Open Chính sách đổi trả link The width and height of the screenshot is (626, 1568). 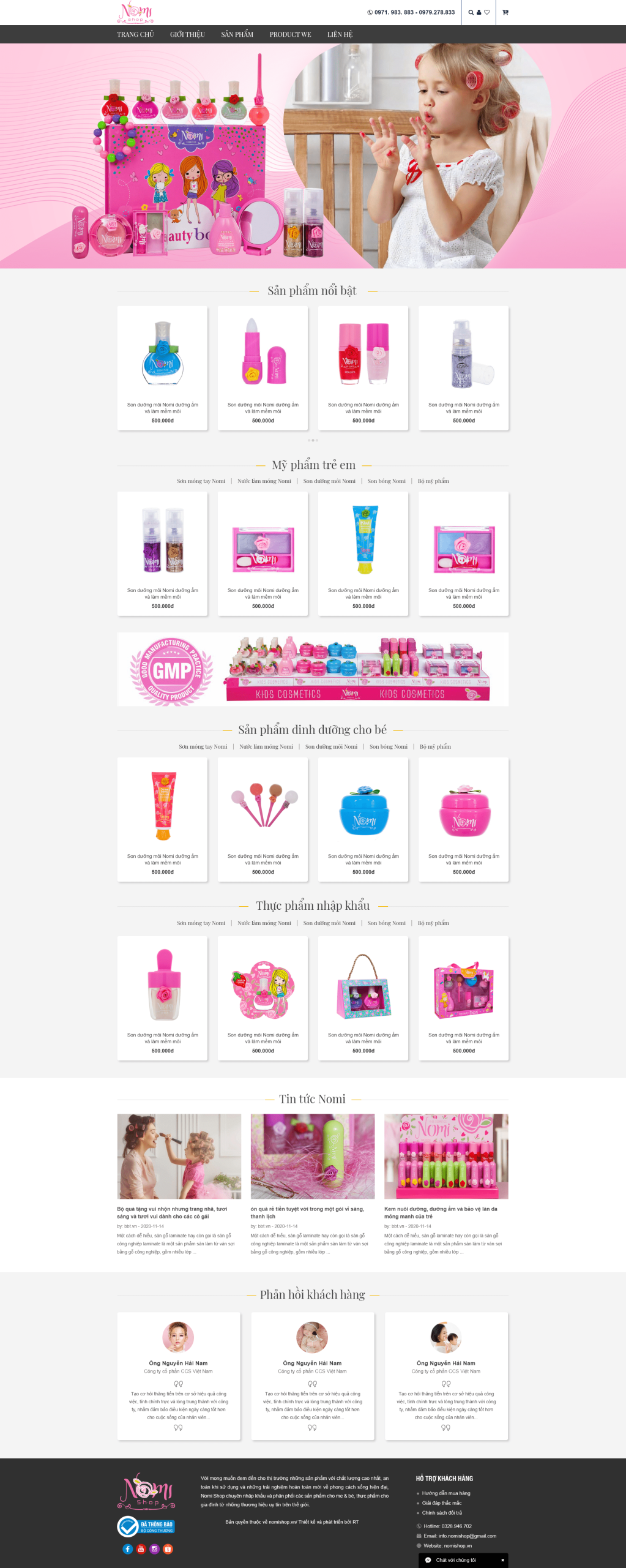(441, 1513)
